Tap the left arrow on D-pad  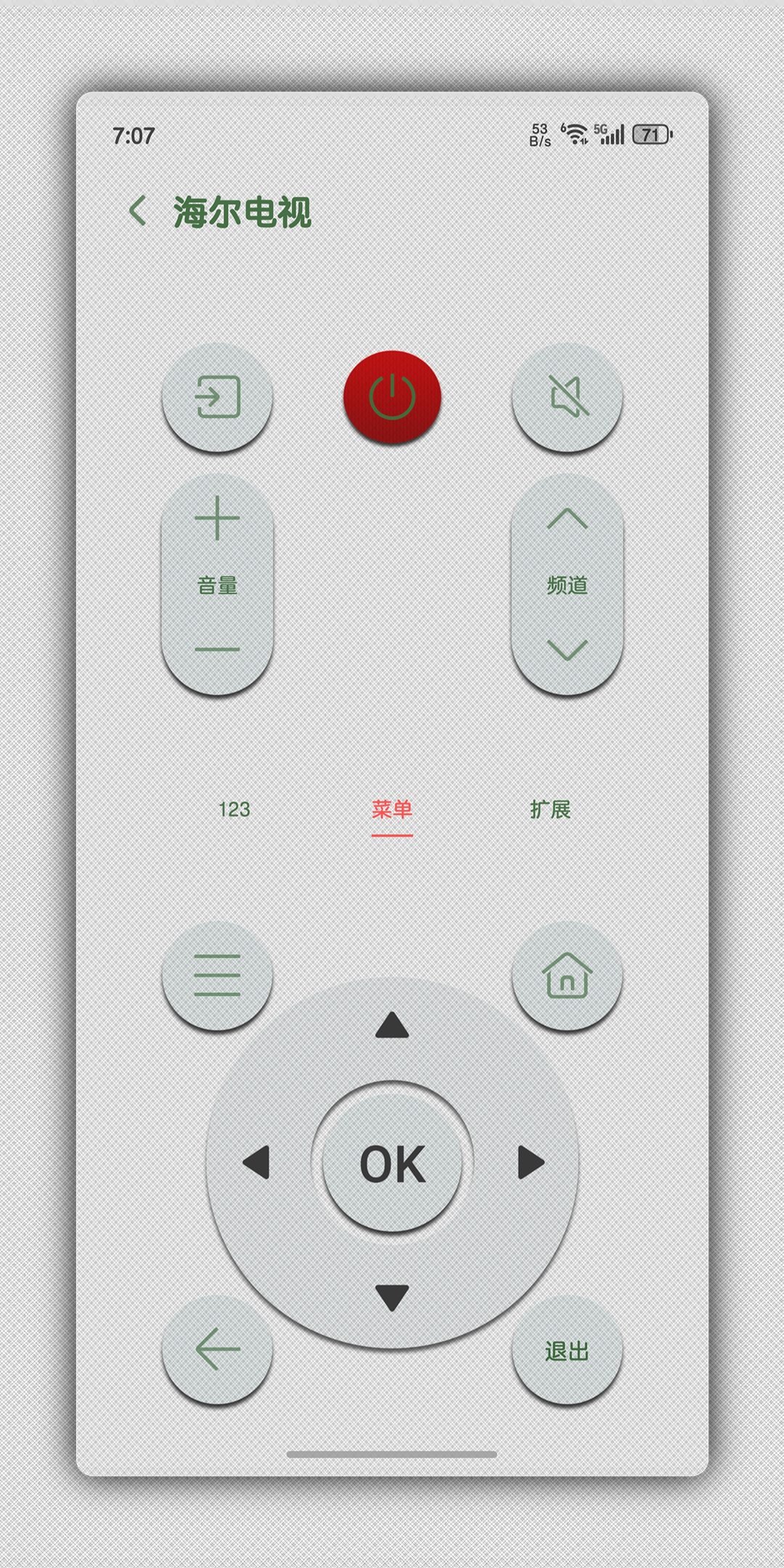(256, 1162)
